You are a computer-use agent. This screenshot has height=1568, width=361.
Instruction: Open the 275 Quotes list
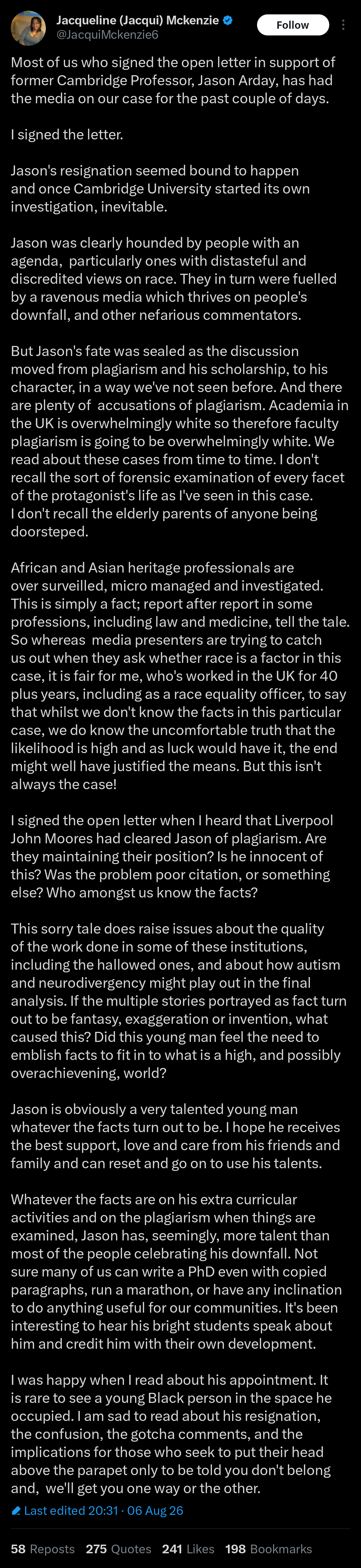[x=118, y=1549]
